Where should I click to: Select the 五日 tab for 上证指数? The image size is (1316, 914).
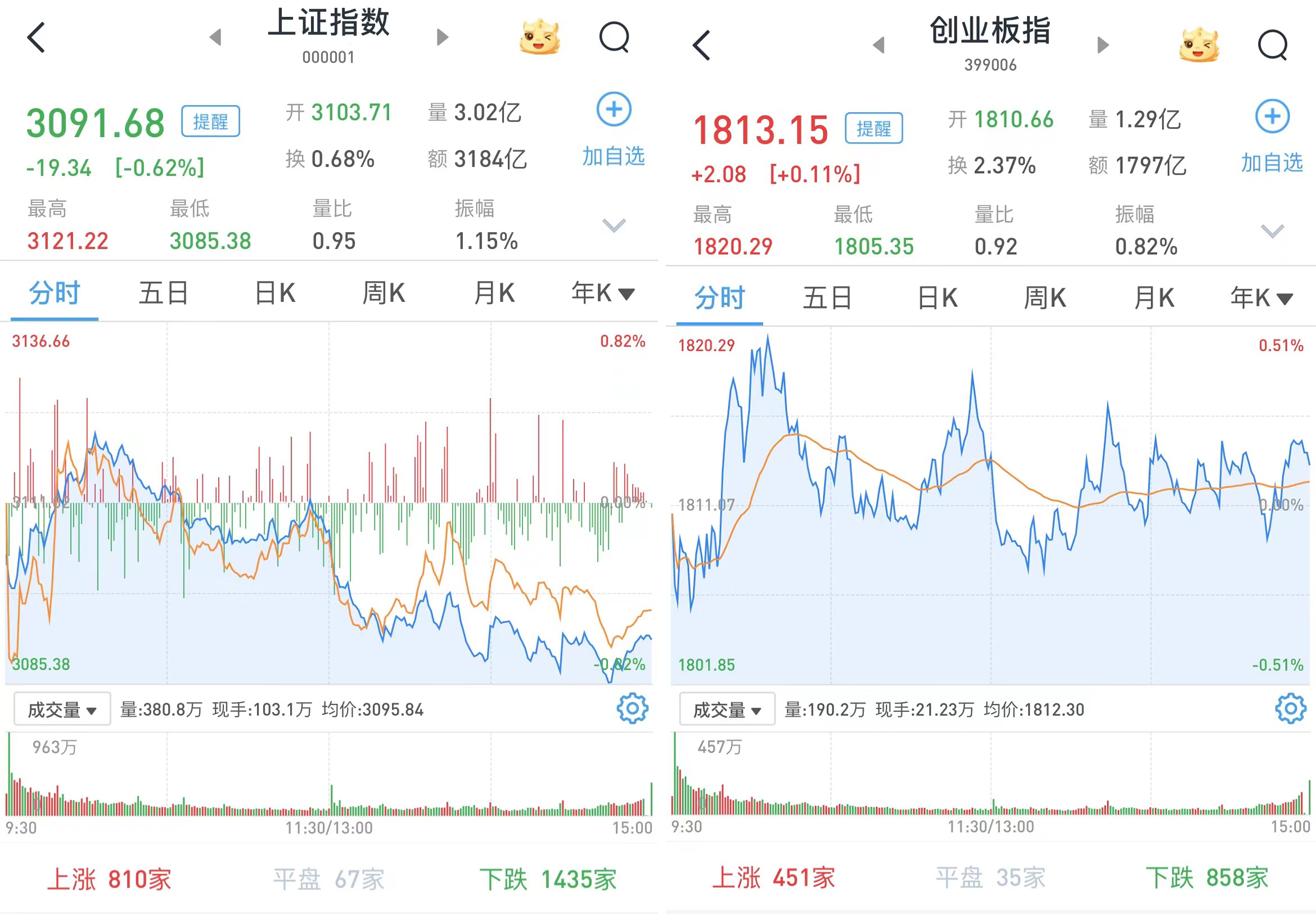coord(163,293)
